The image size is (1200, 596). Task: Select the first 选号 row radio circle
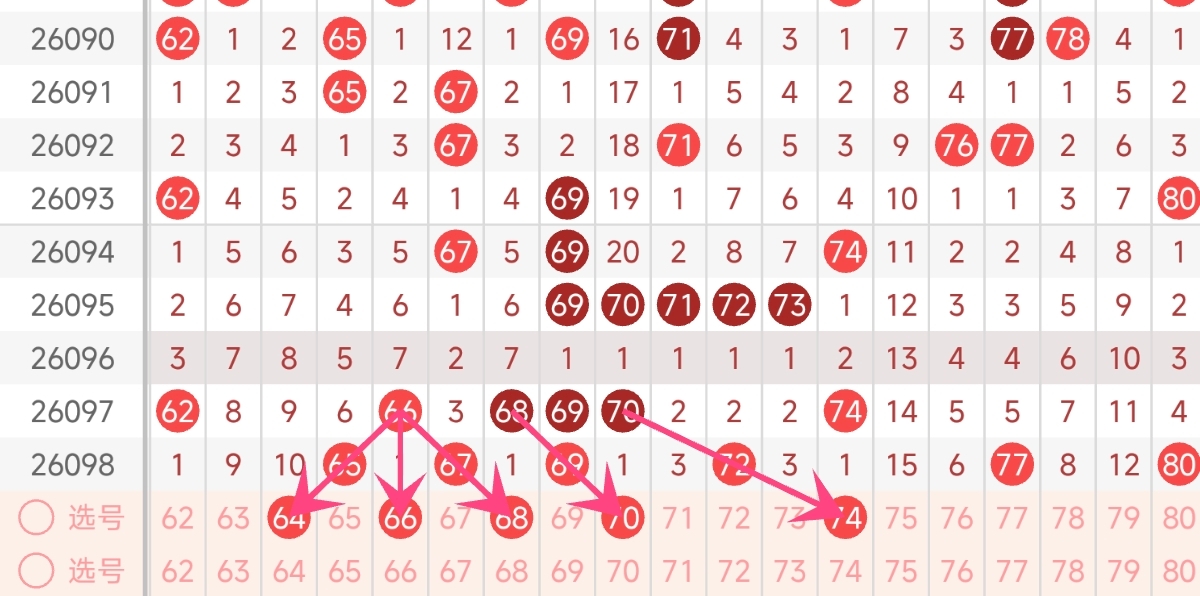coord(37,518)
